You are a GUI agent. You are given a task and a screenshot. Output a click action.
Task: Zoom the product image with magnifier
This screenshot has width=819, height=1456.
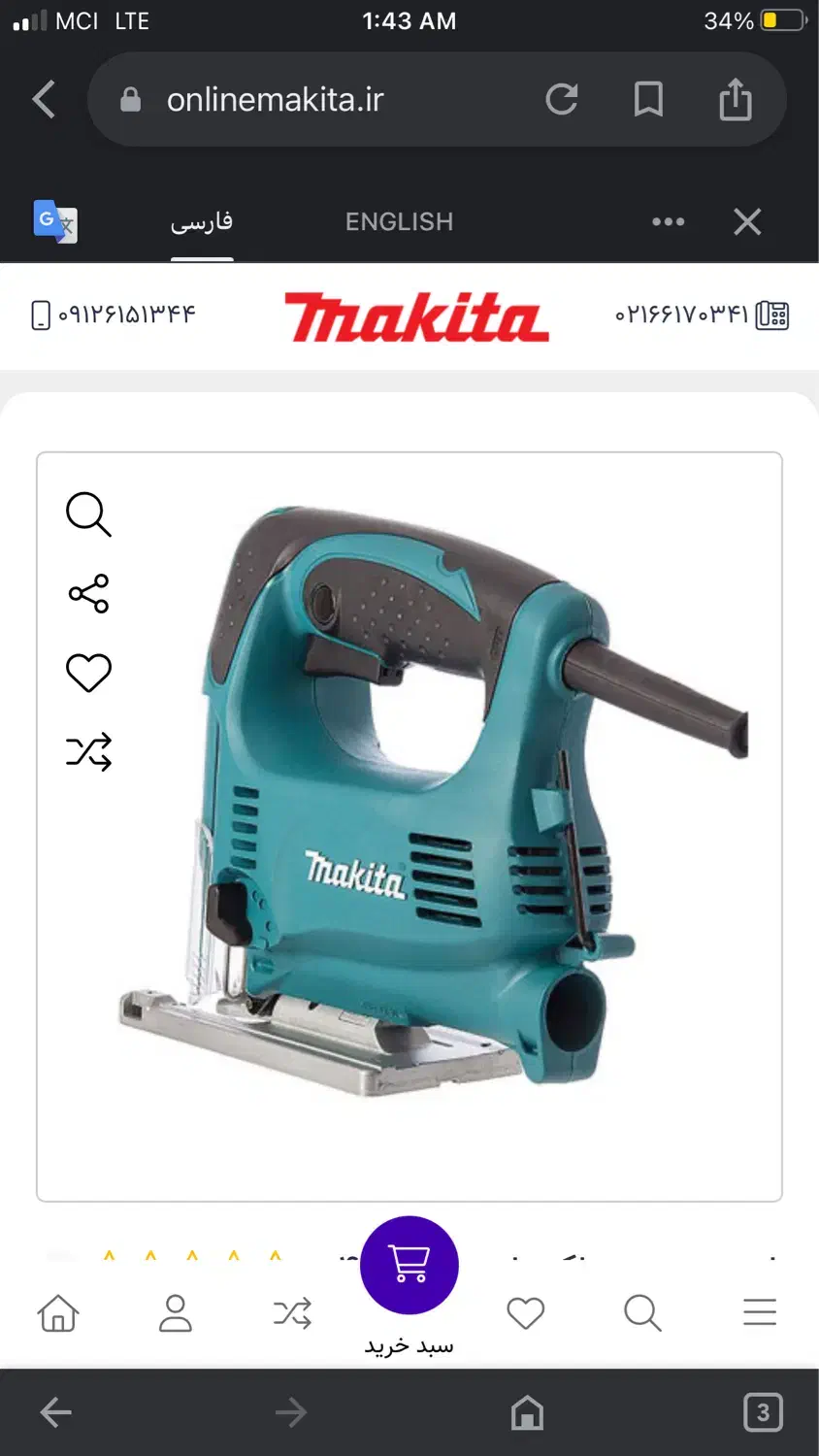(88, 514)
